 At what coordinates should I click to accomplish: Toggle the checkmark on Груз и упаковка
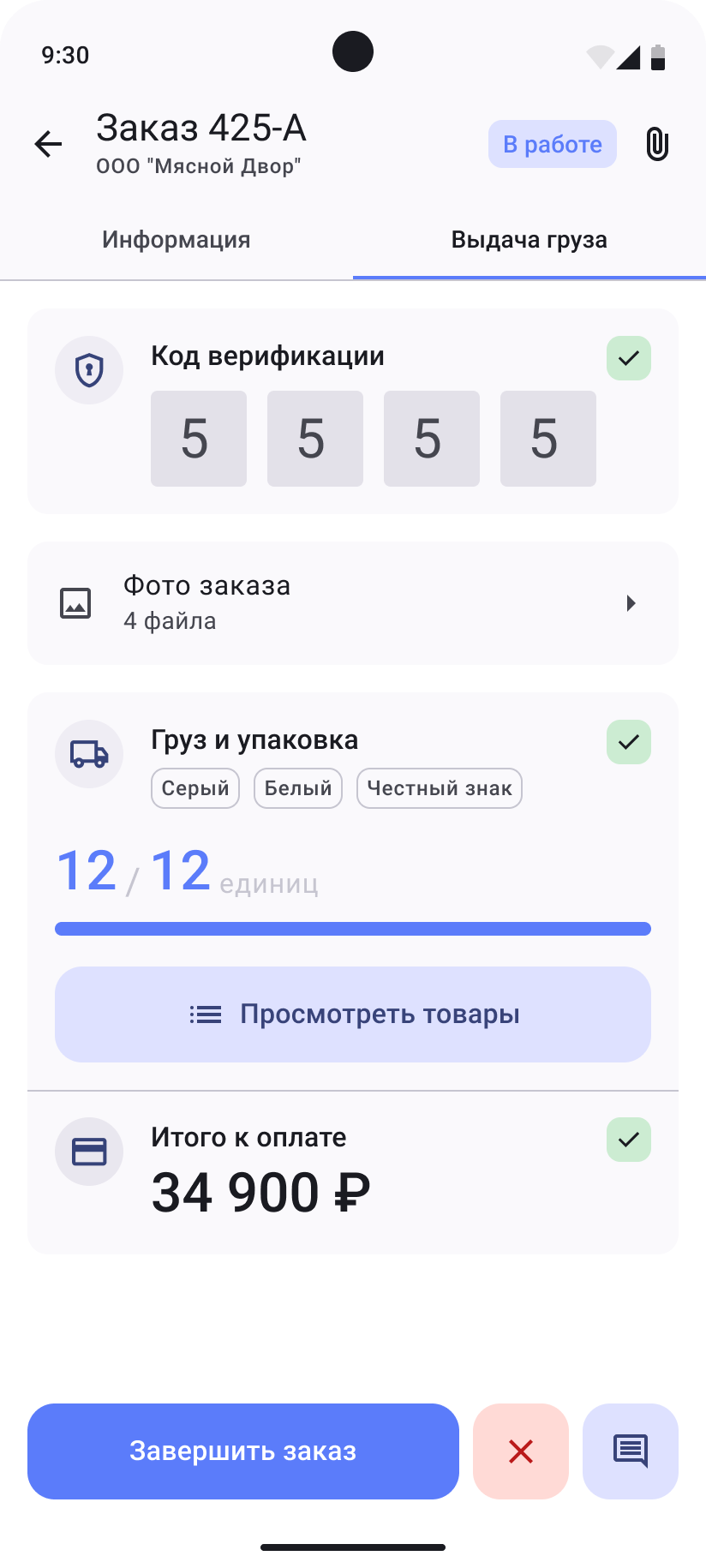628,742
